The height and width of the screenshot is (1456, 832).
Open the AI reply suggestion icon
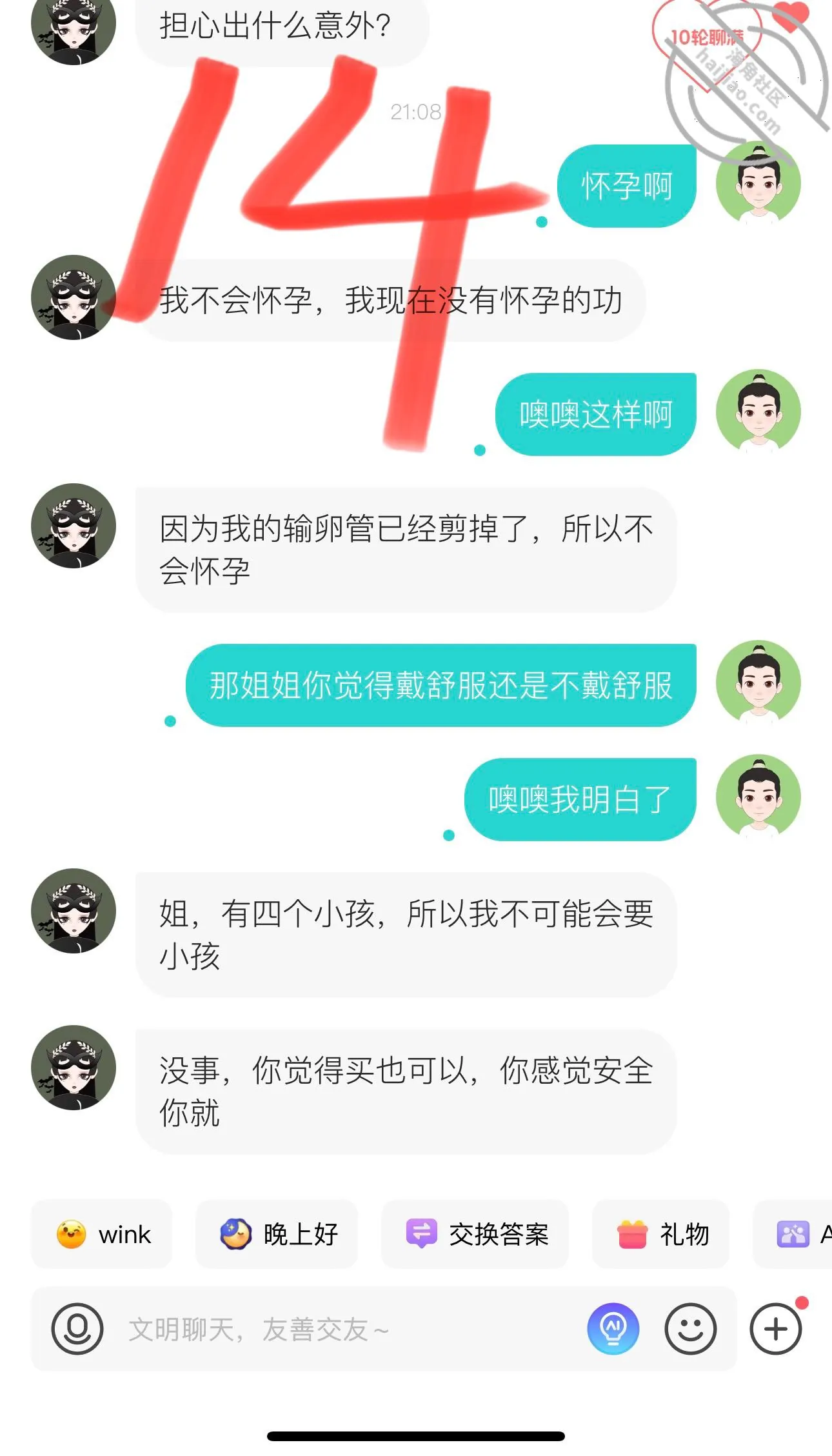(613, 1328)
